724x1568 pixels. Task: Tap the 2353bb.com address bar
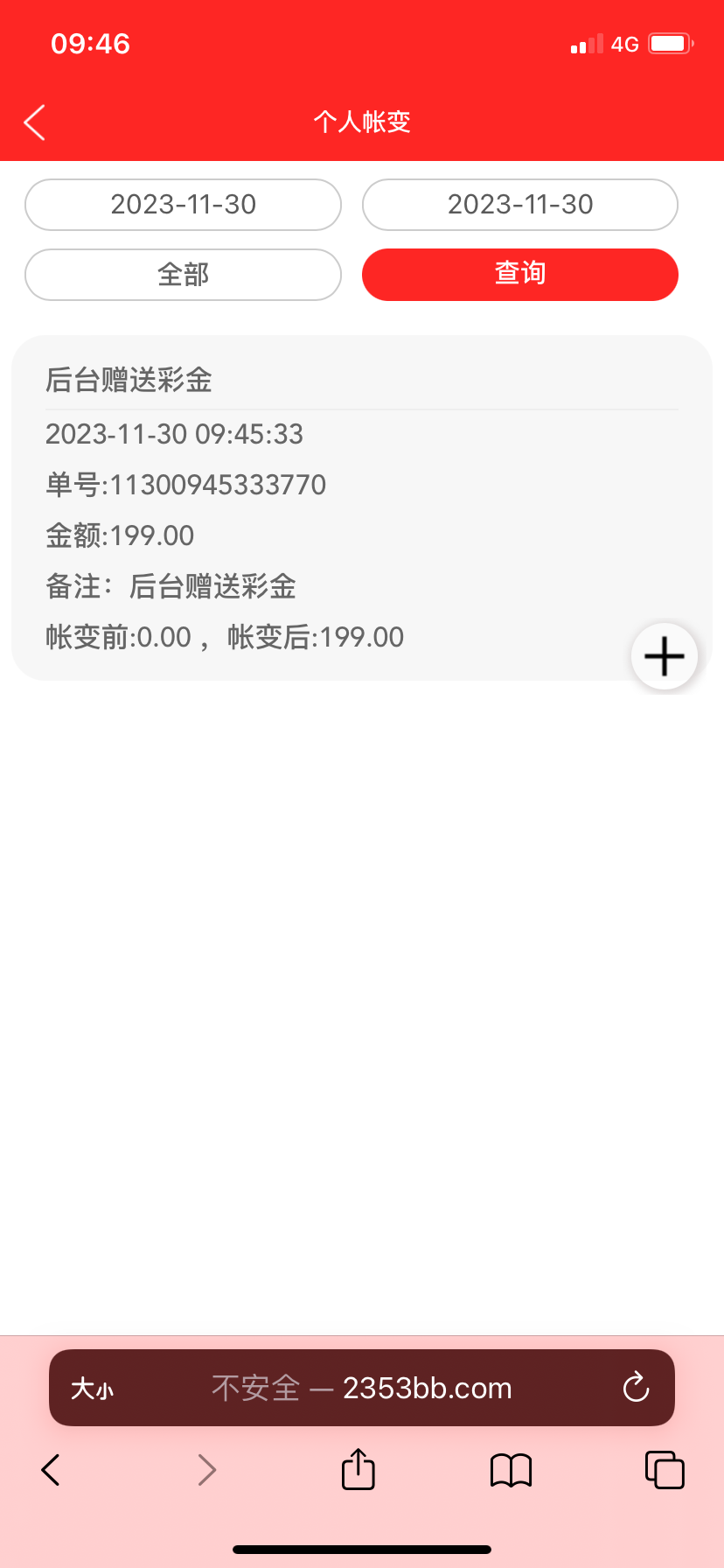coord(362,1388)
